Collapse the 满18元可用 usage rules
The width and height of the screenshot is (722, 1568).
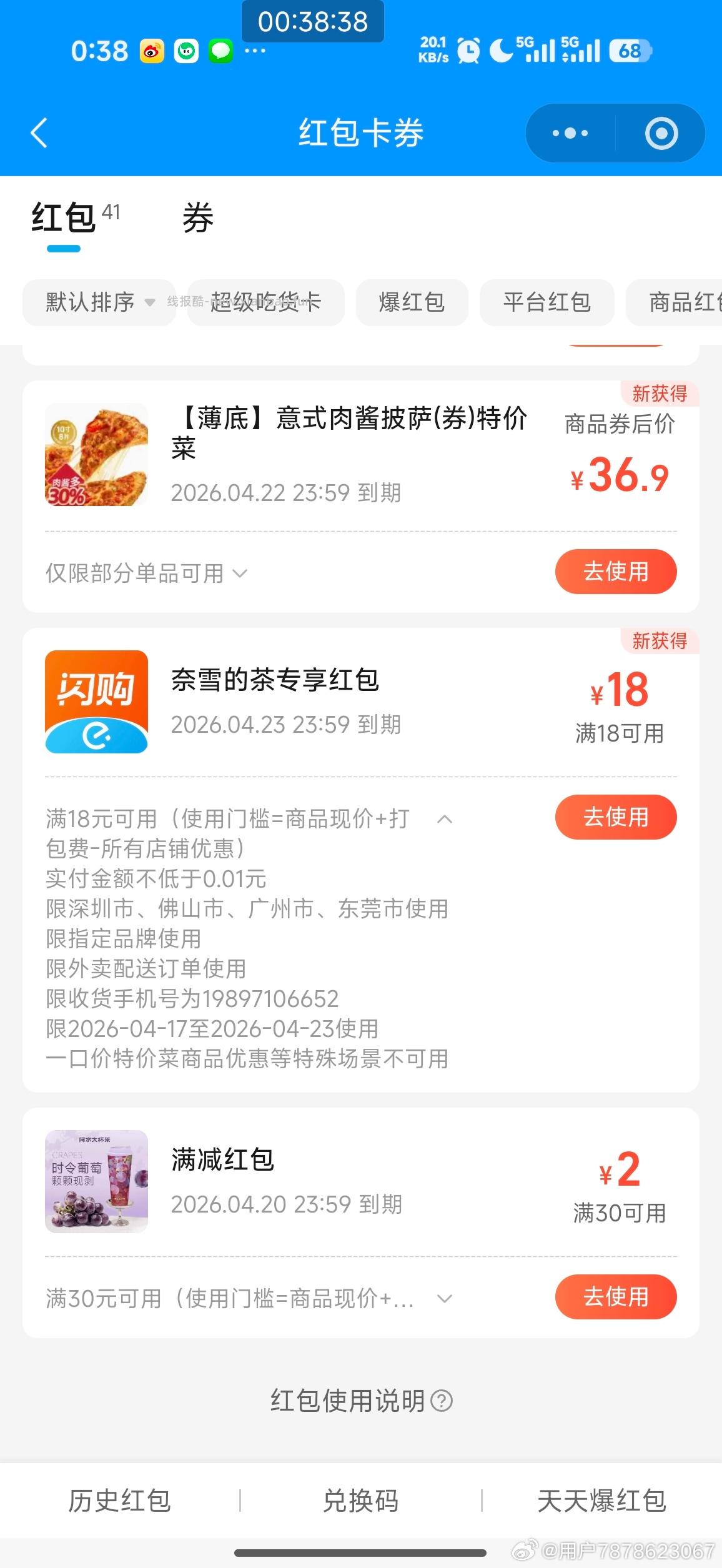[x=445, y=818]
